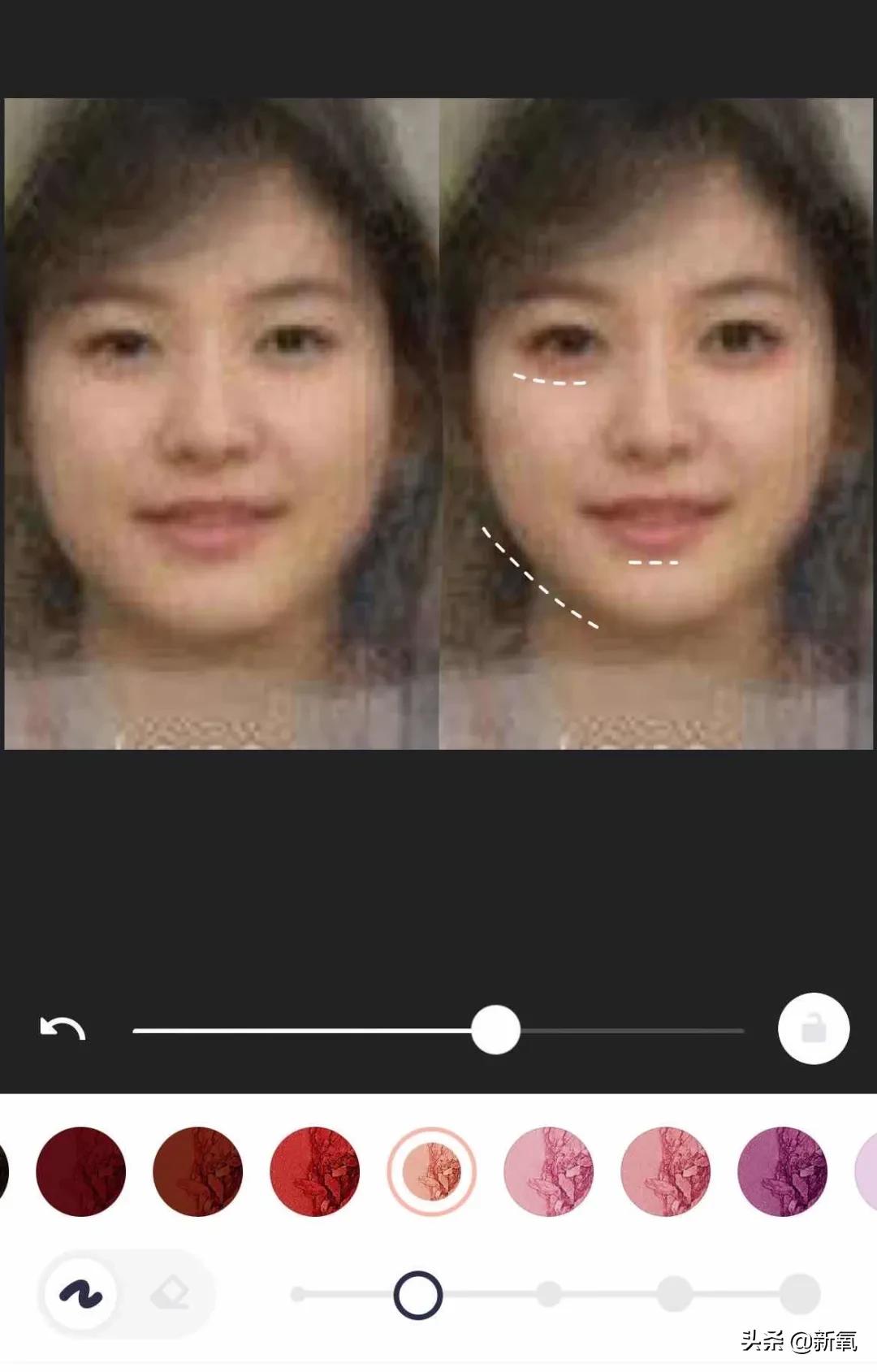Choose the light pink blush swatch
Viewport: 877px width, 1372px height.
click(549, 1171)
